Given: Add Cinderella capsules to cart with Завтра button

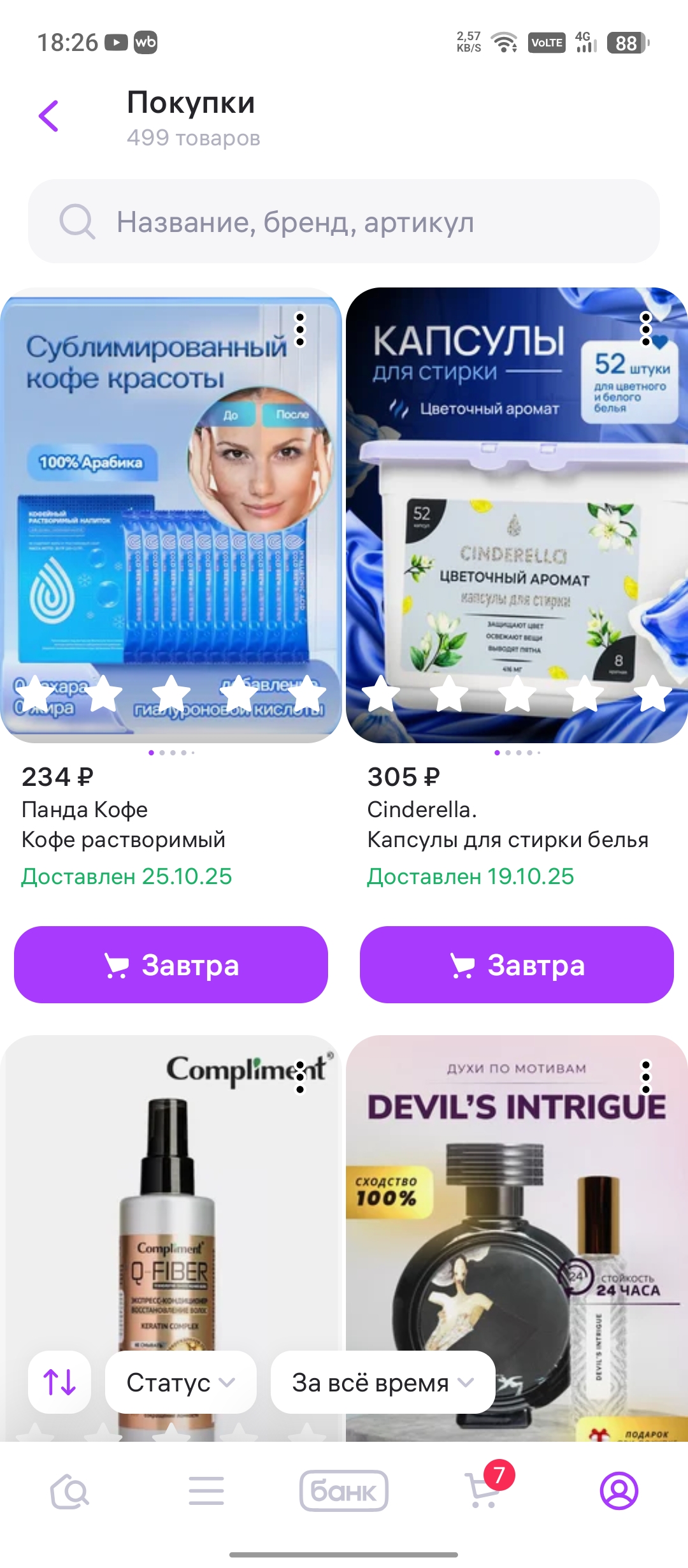Looking at the screenshot, I should [x=517, y=964].
